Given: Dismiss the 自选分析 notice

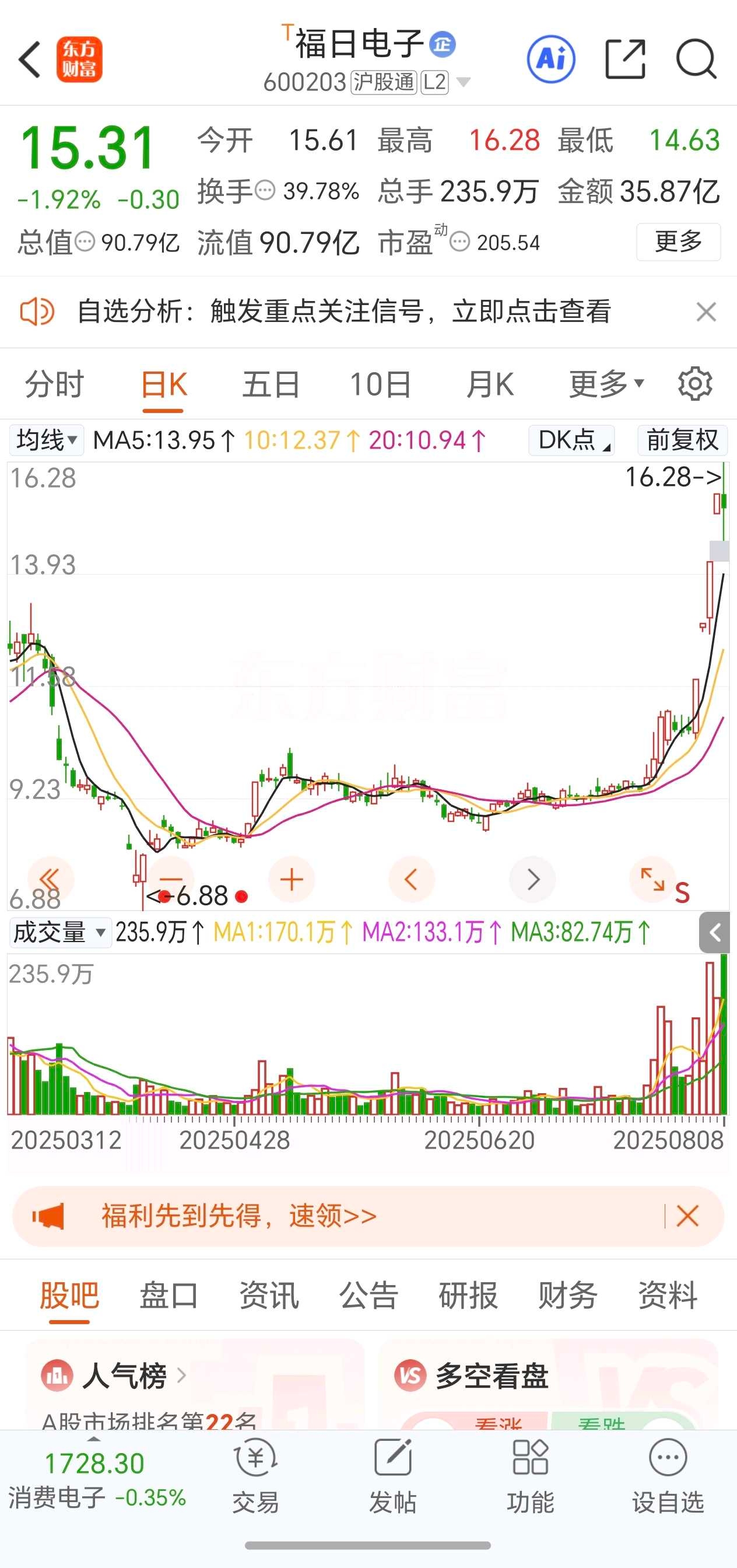Looking at the screenshot, I should point(706,311).
